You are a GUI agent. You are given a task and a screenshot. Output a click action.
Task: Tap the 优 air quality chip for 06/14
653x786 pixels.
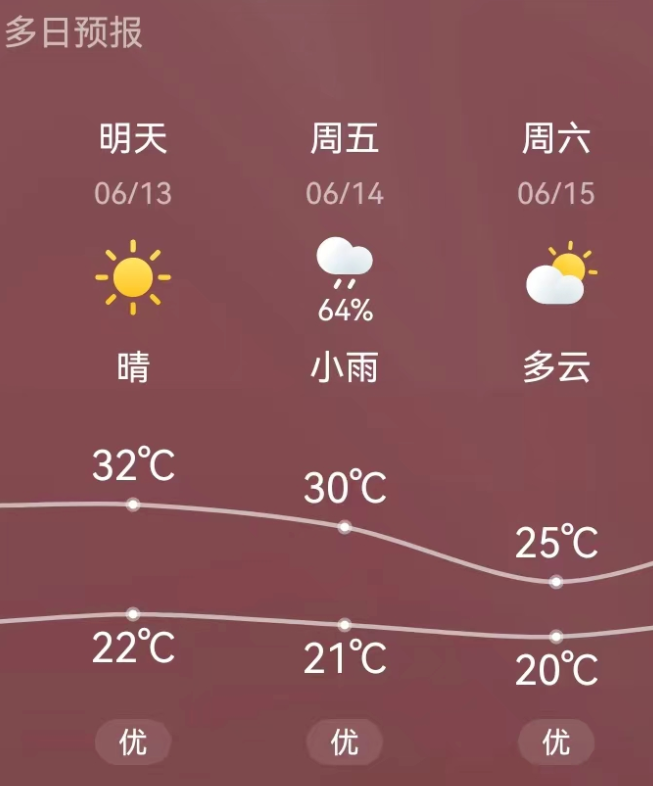(x=345, y=742)
